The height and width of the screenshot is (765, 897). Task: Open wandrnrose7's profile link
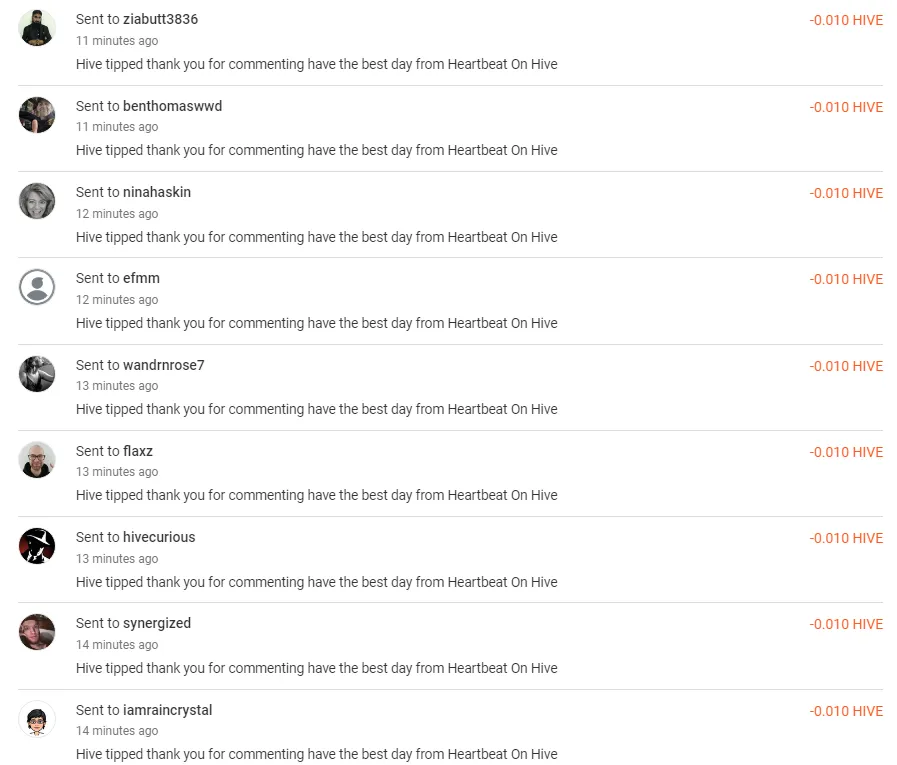click(163, 365)
